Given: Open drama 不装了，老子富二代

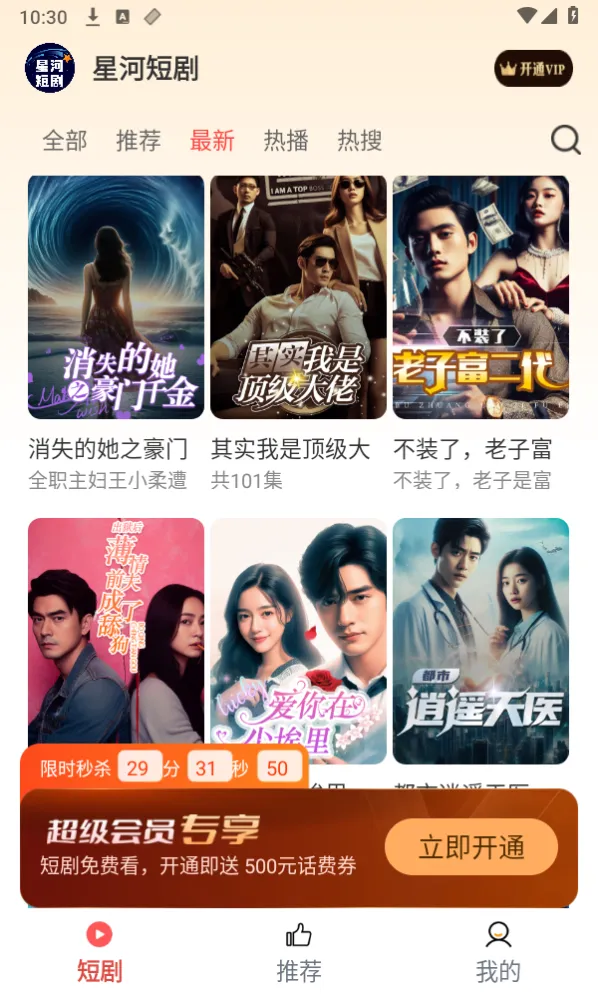Looking at the screenshot, I should [x=481, y=297].
